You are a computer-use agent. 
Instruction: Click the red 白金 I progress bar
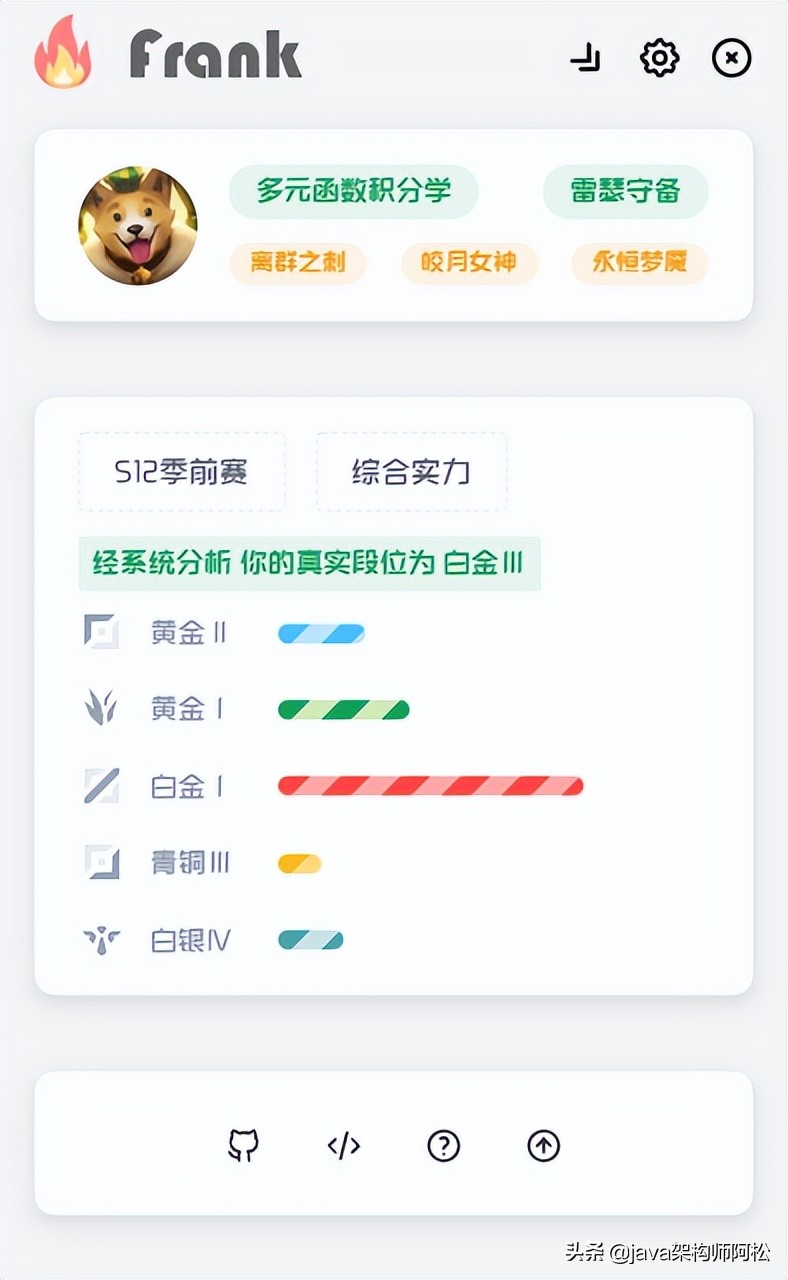pyautogui.click(x=430, y=786)
